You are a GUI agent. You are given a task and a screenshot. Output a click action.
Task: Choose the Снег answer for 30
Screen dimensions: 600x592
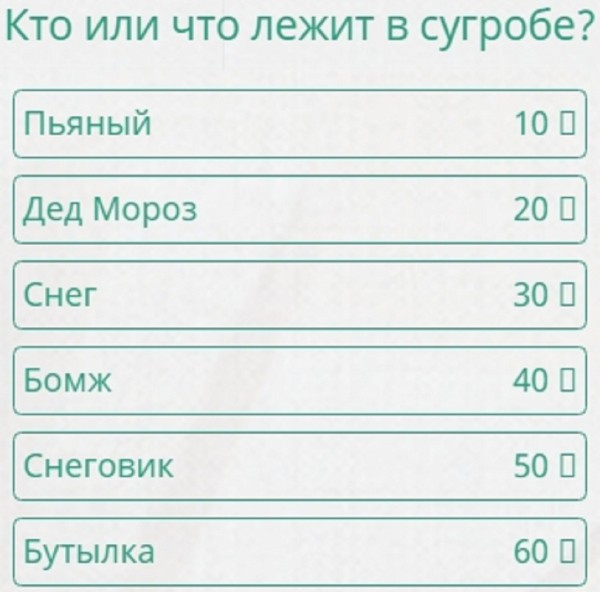[300, 295]
